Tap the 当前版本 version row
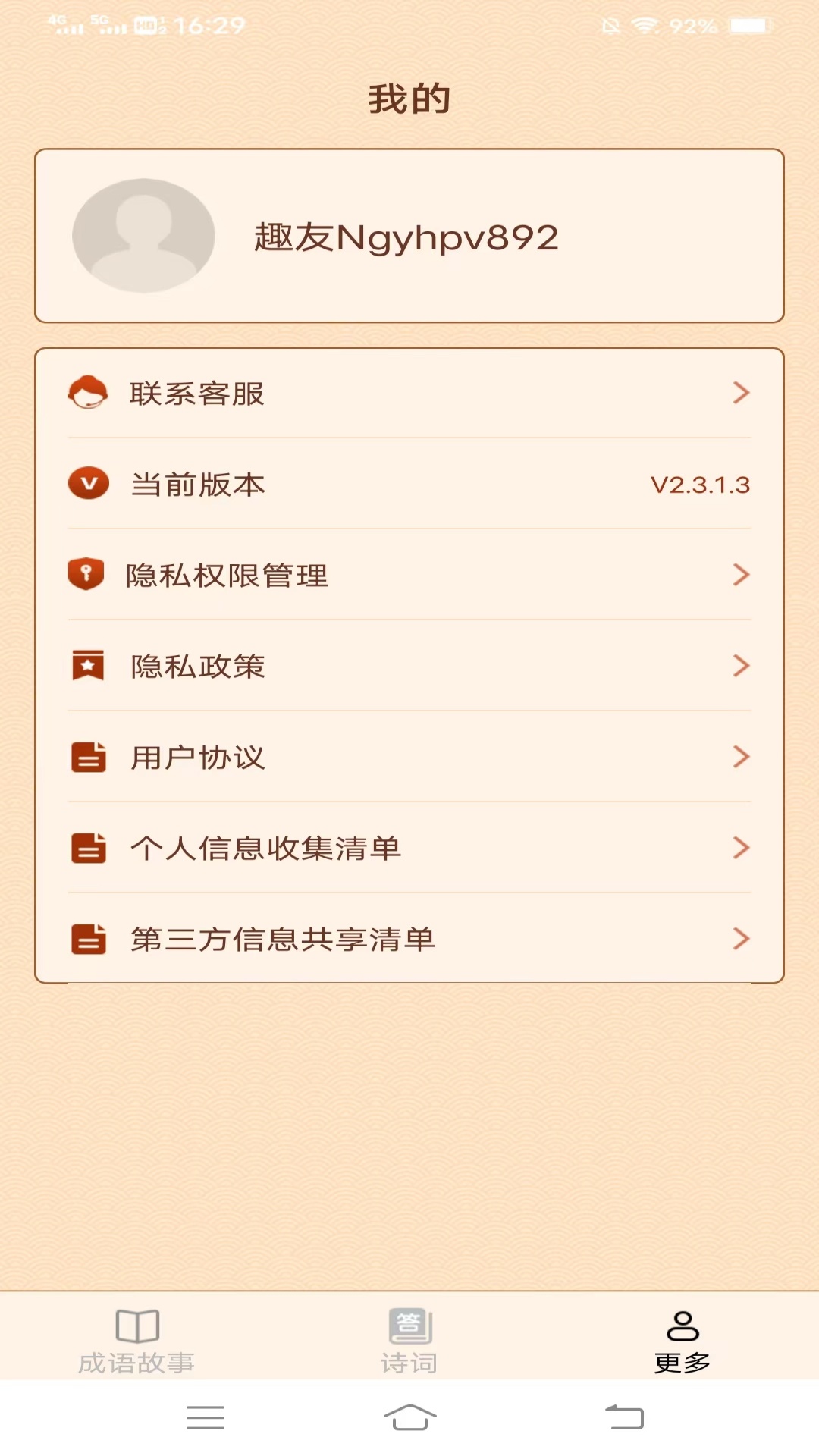 [409, 484]
